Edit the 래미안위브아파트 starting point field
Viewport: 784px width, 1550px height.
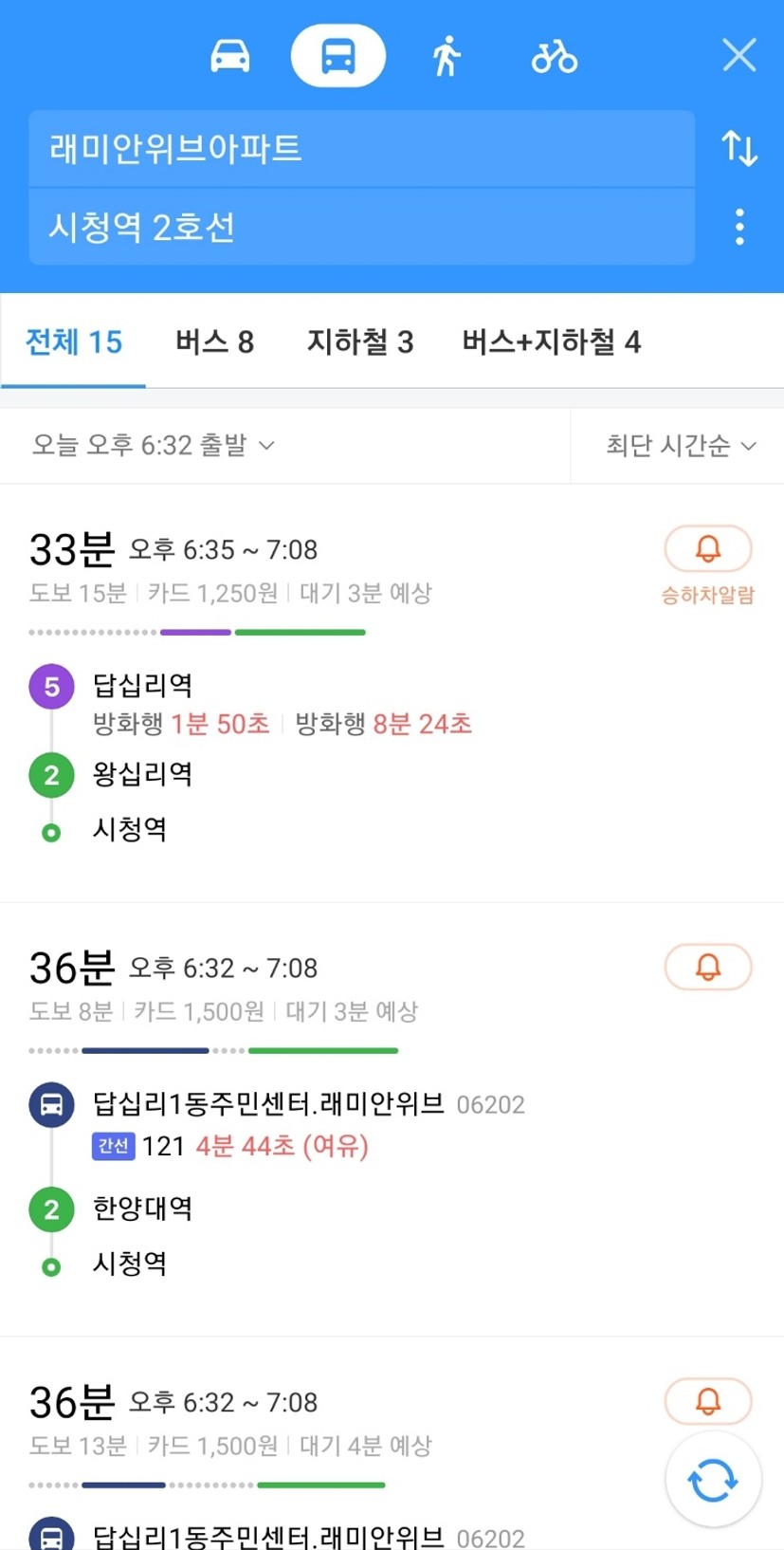point(361,149)
